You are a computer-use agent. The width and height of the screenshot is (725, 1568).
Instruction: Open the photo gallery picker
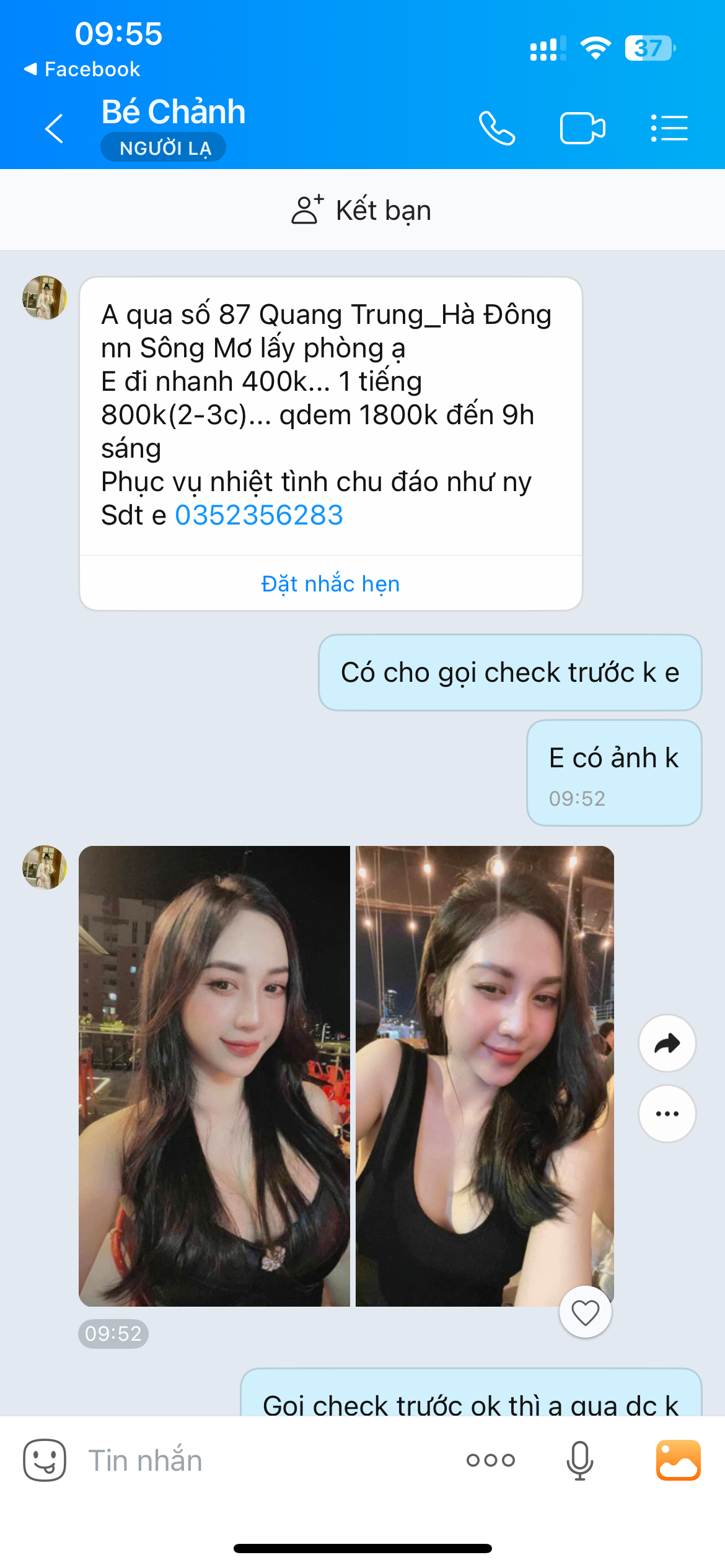coord(678,1460)
